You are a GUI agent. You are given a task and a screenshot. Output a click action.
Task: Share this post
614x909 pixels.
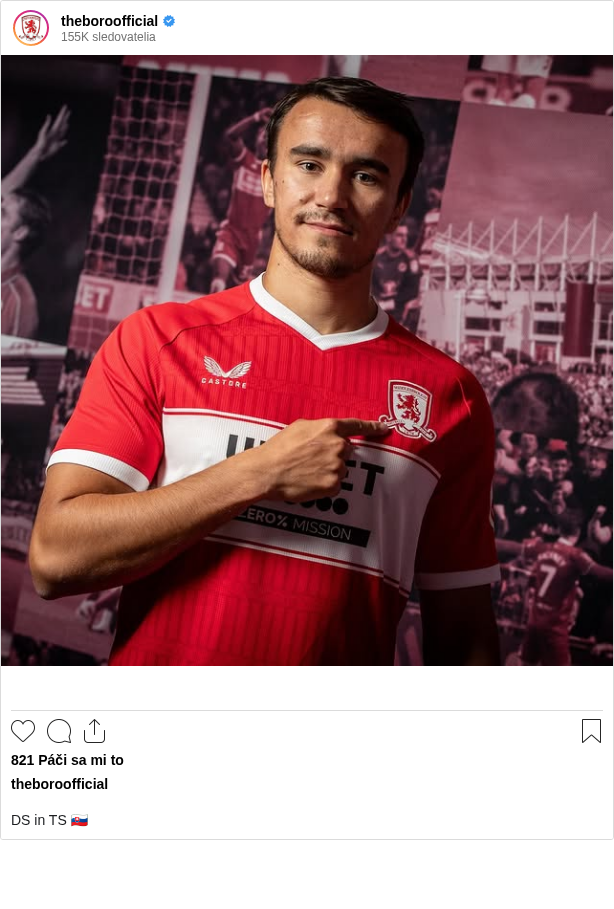[x=94, y=731]
